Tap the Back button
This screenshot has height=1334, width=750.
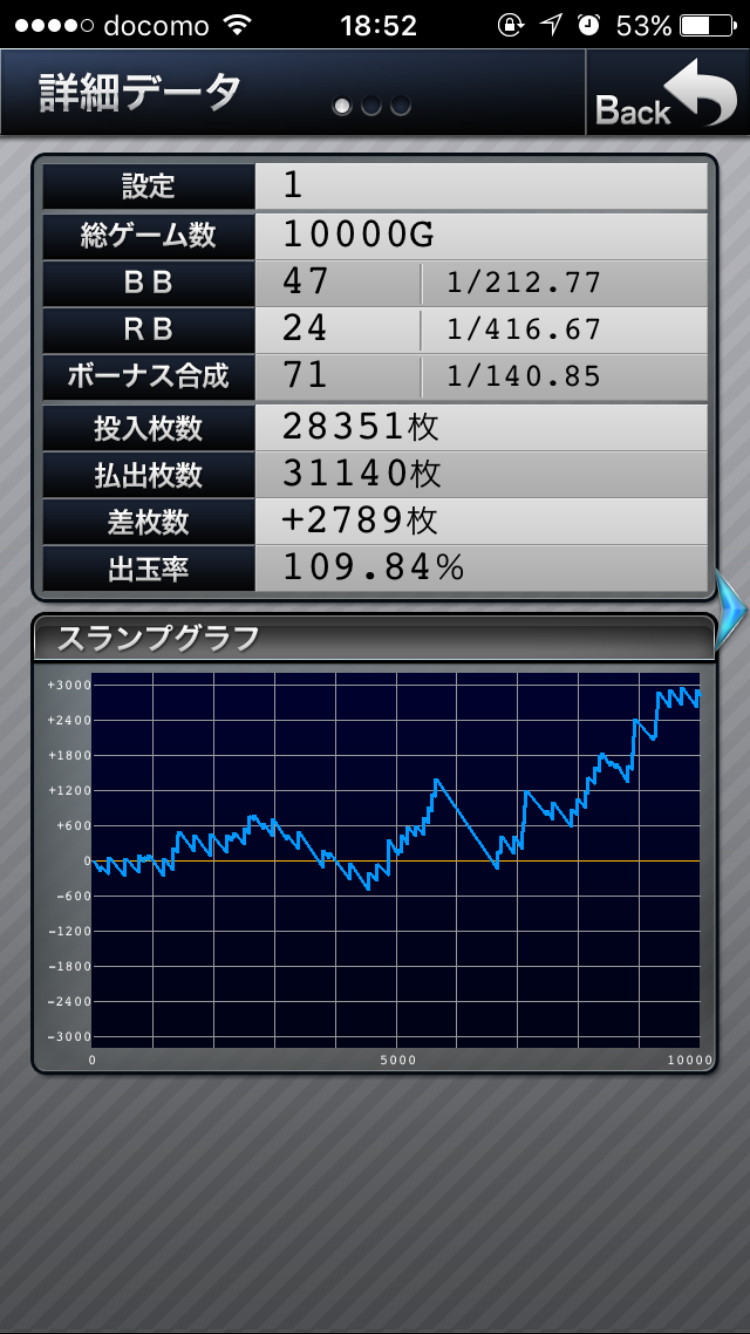tap(667, 93)
